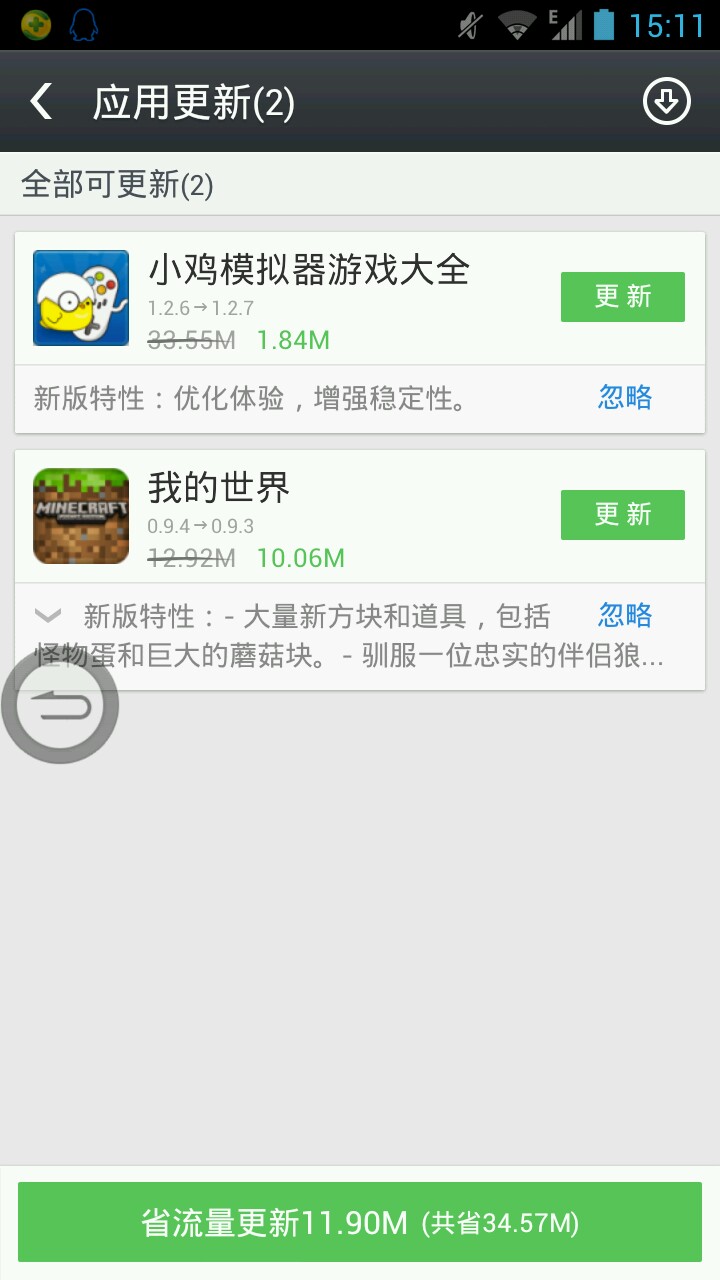Viewport: 720px width, 1280px height.
Task: Open the download manager icon
Action: pos(666,102)
